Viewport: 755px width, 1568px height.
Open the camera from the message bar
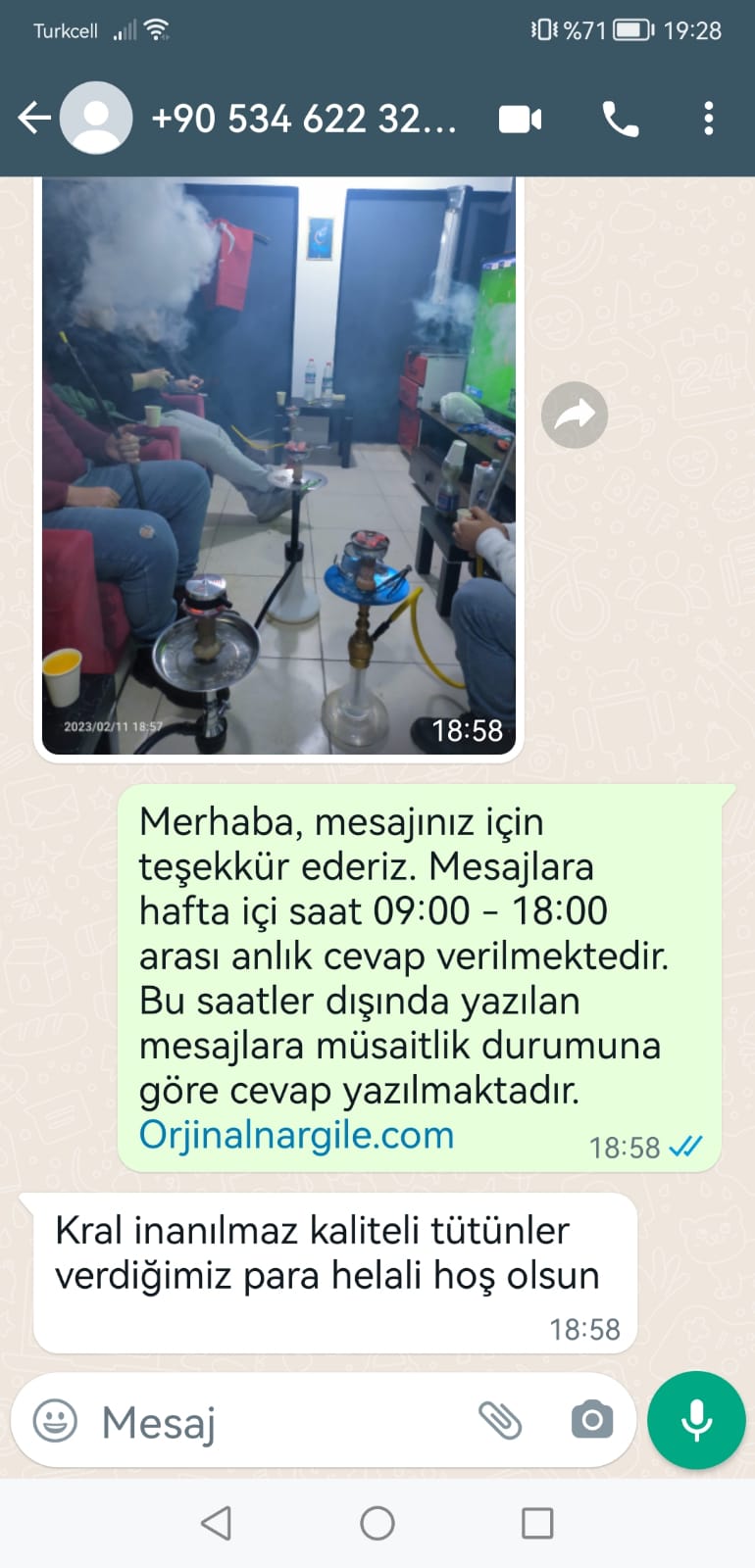(x=592, y=1420)
